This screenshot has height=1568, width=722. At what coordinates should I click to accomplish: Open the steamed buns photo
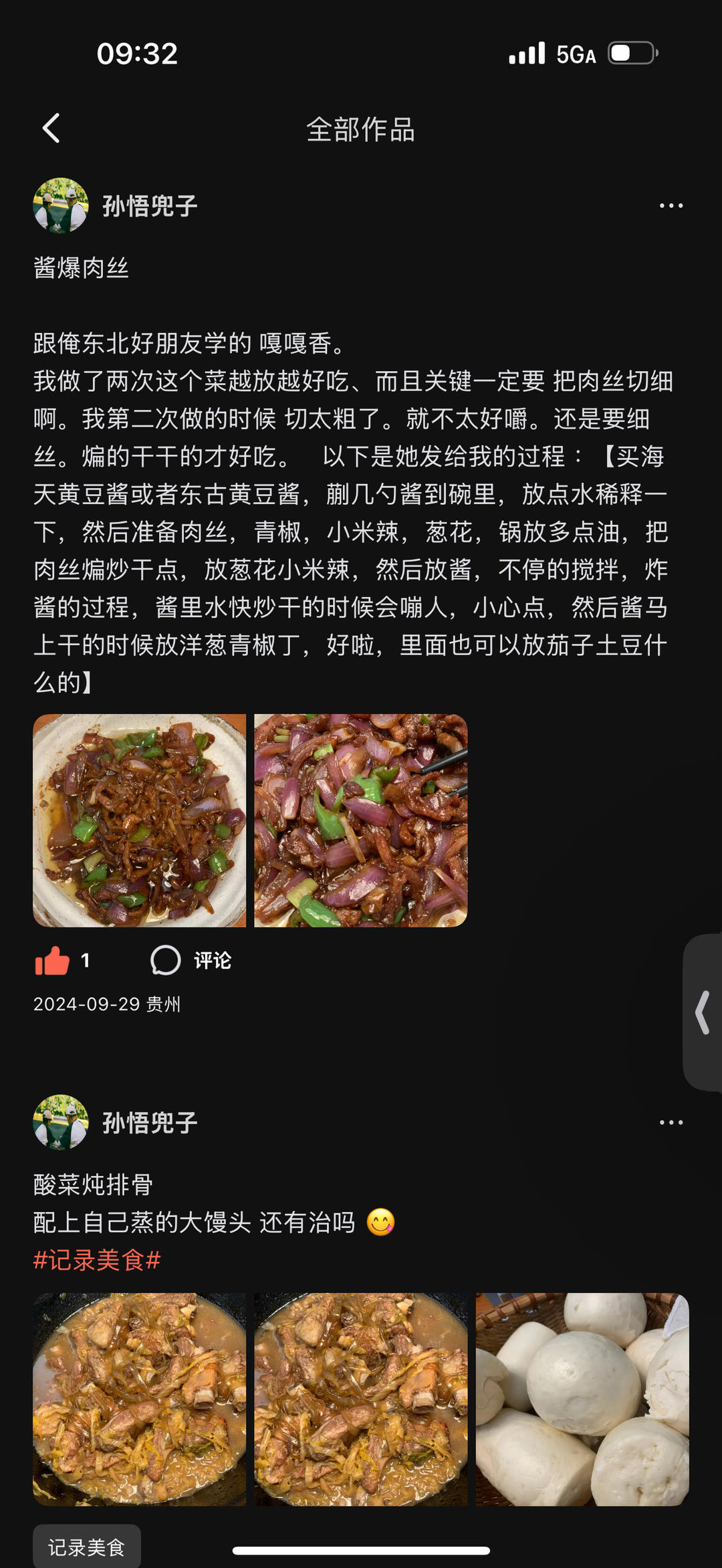(582, 1399)
